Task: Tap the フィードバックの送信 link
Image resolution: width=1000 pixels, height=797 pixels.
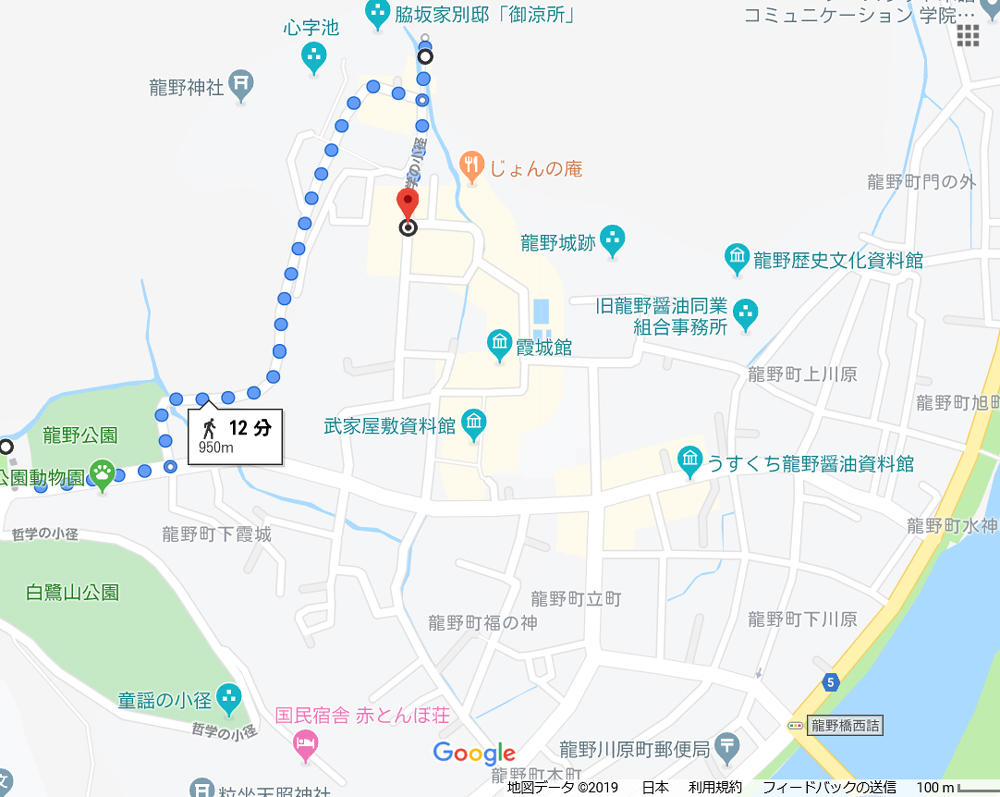Action: 829,787
